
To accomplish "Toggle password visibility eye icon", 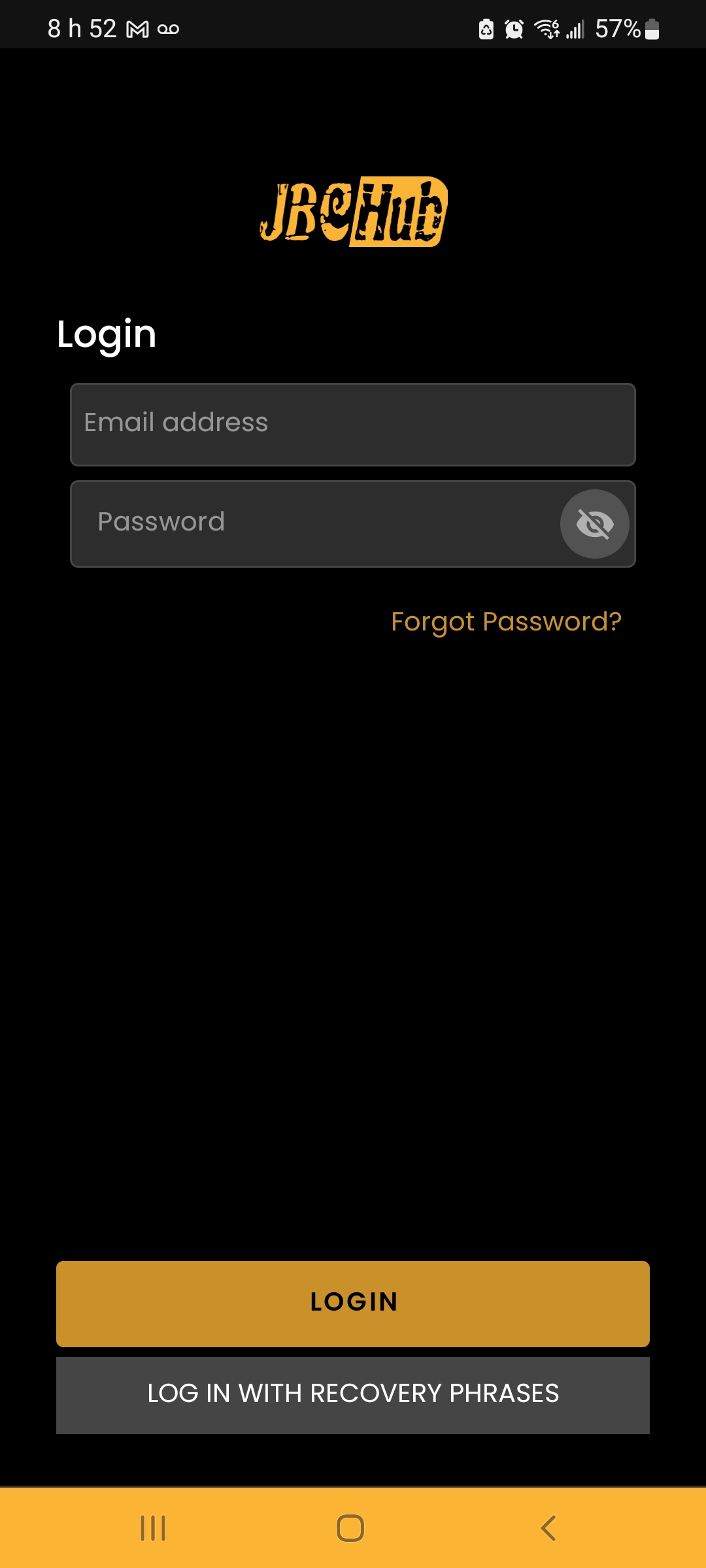I will pyautogui.click(x=595, y=524).
